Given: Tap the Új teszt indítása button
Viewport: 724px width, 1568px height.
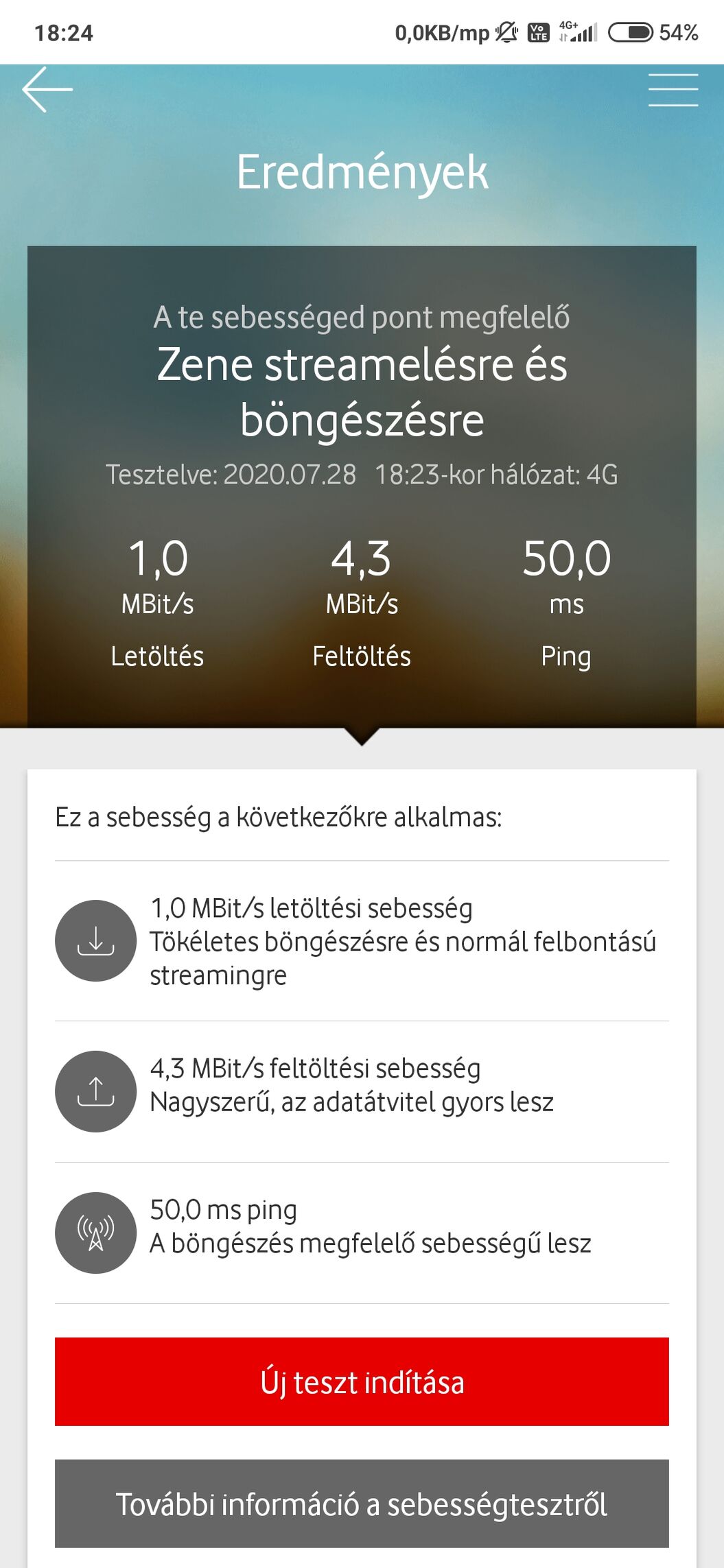Looking at the screenshot, I should [x=362, y=1381].
